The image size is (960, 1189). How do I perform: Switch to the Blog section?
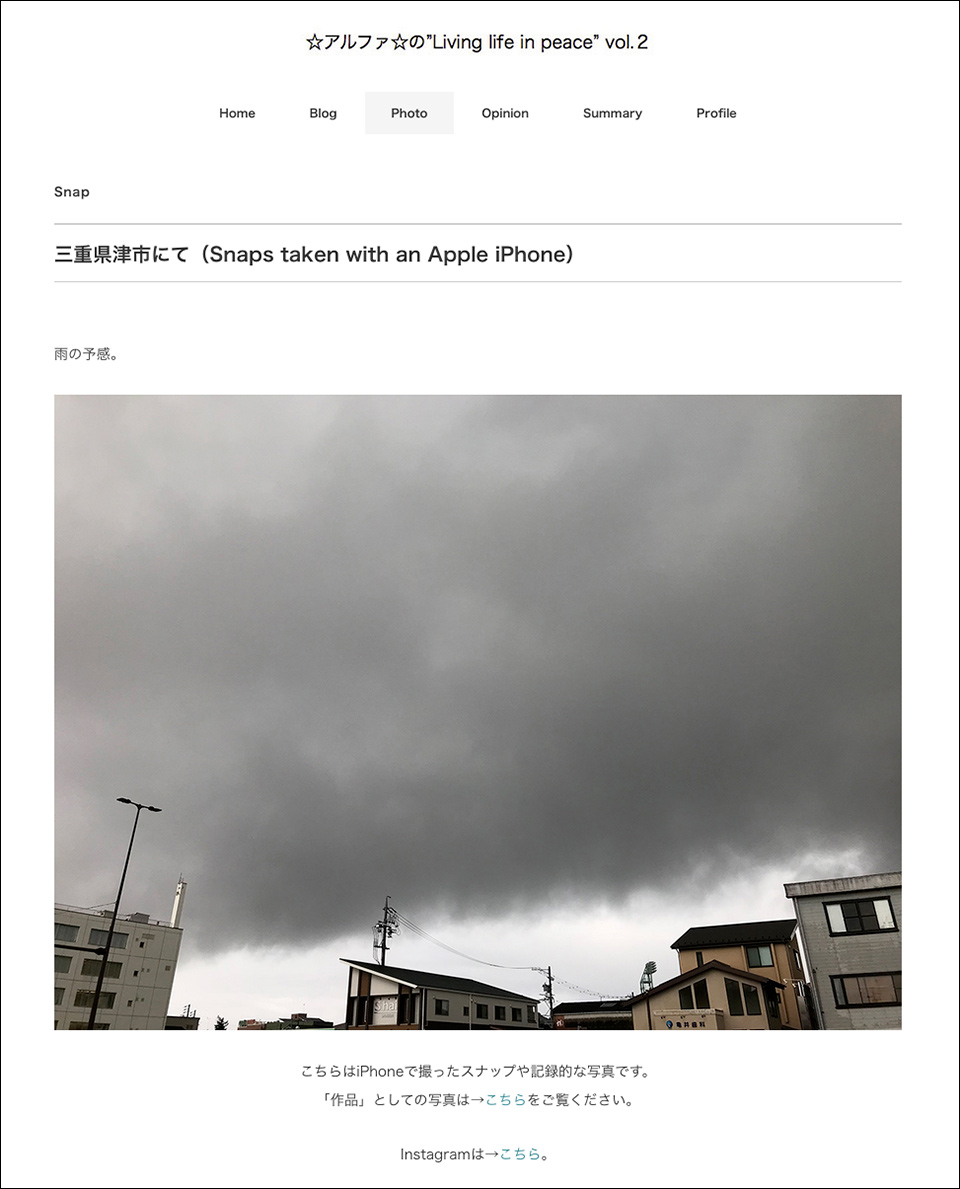pos(323,113)
